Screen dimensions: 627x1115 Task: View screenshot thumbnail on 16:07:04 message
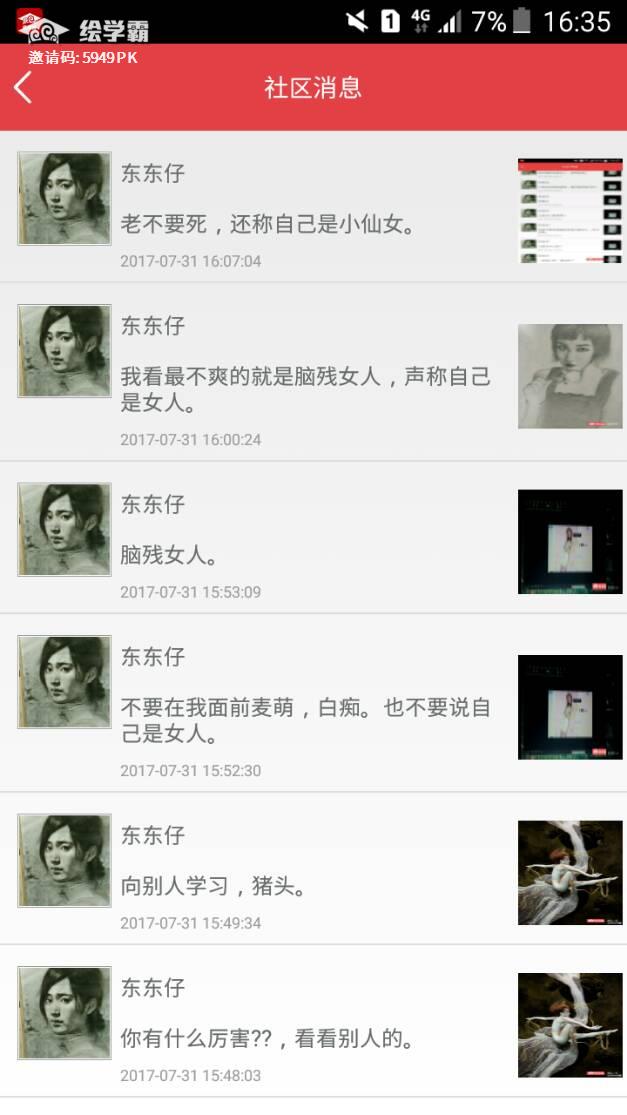(570, 211)
